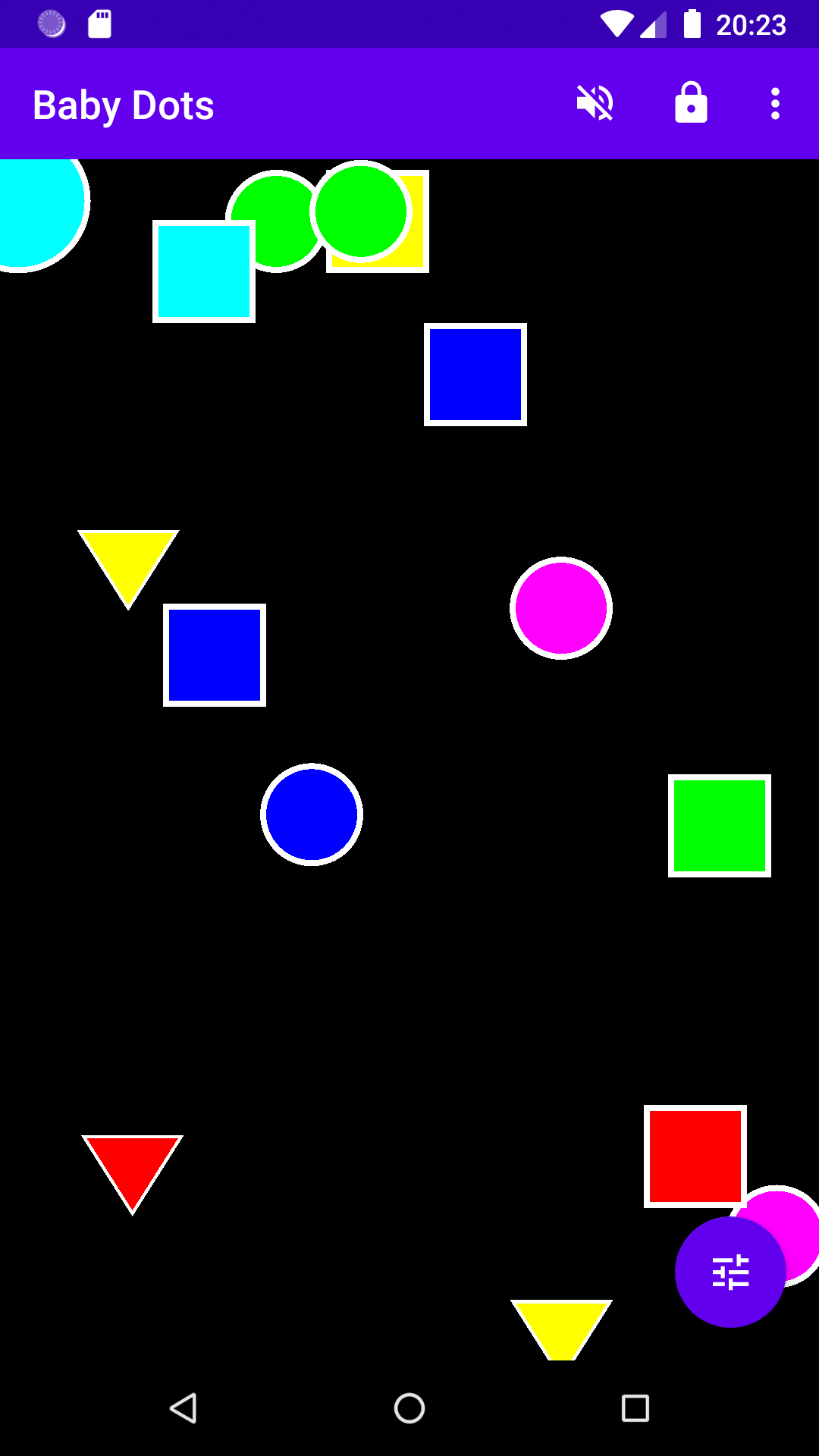
Task: Go to the home screen
Action: (409, 1408)
